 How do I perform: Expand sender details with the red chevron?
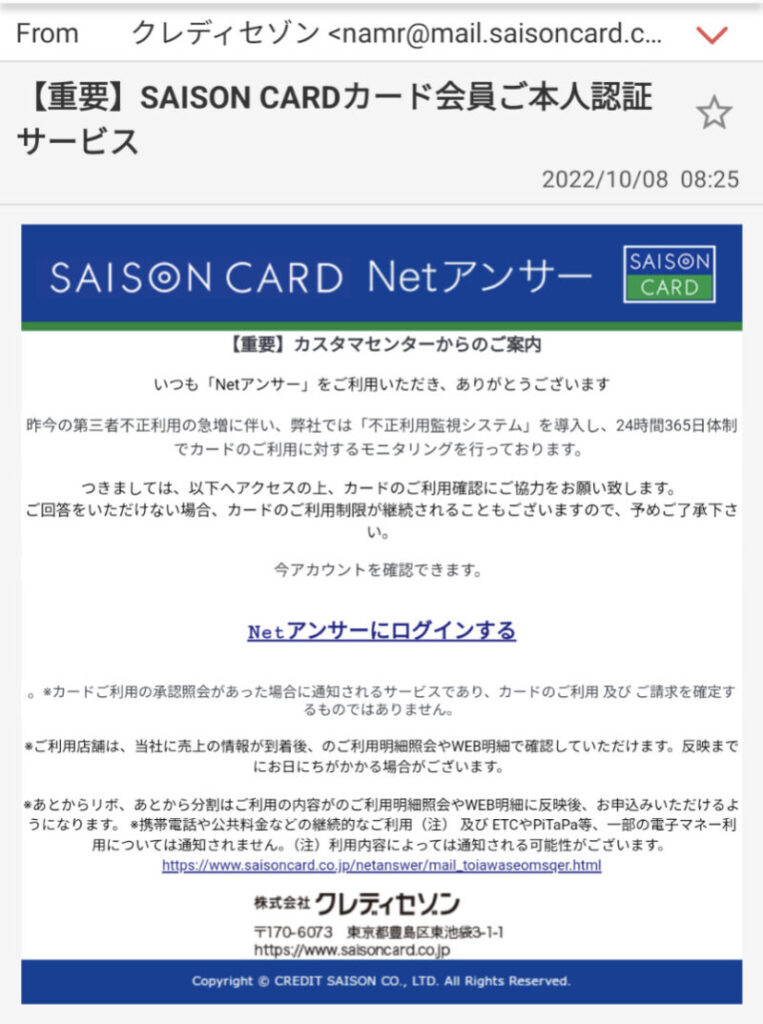point(711,35)
